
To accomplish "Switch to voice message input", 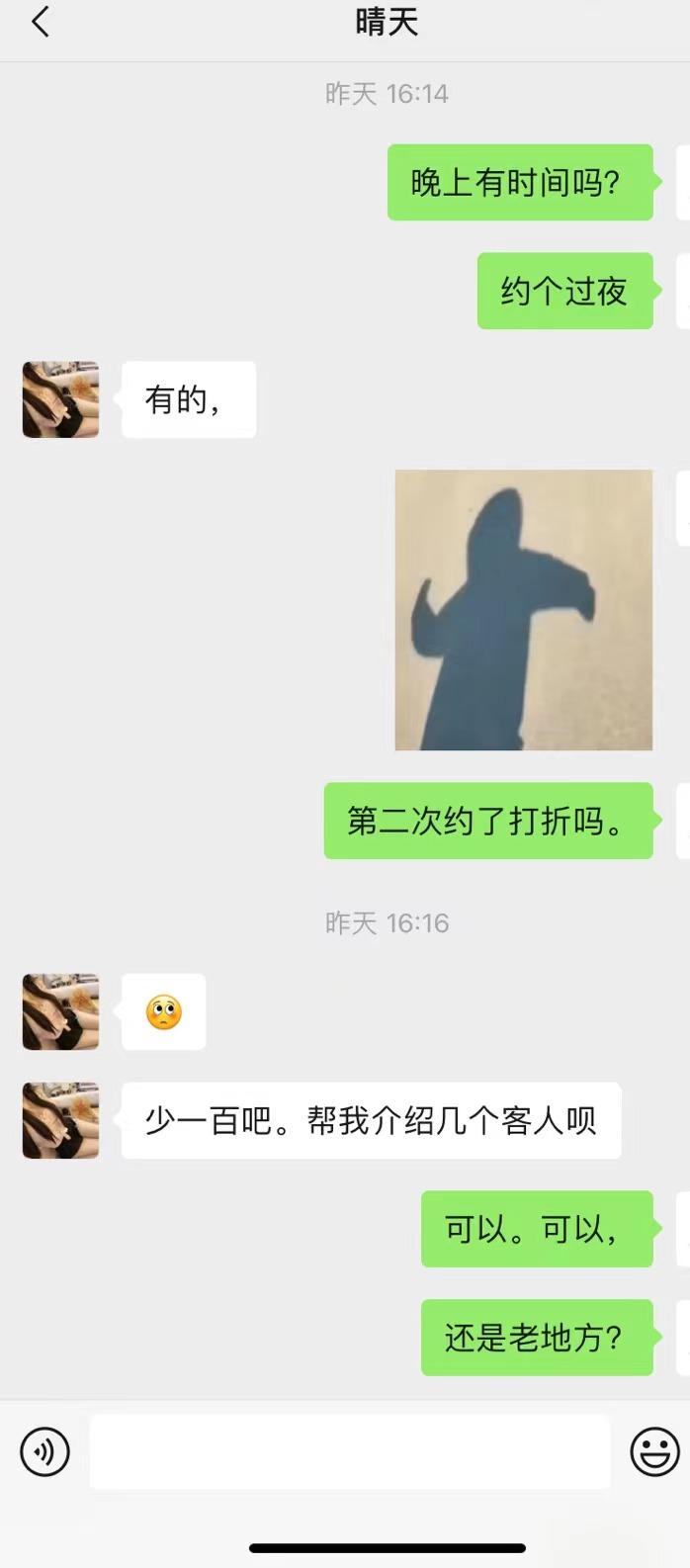I will click(45, 1451).
